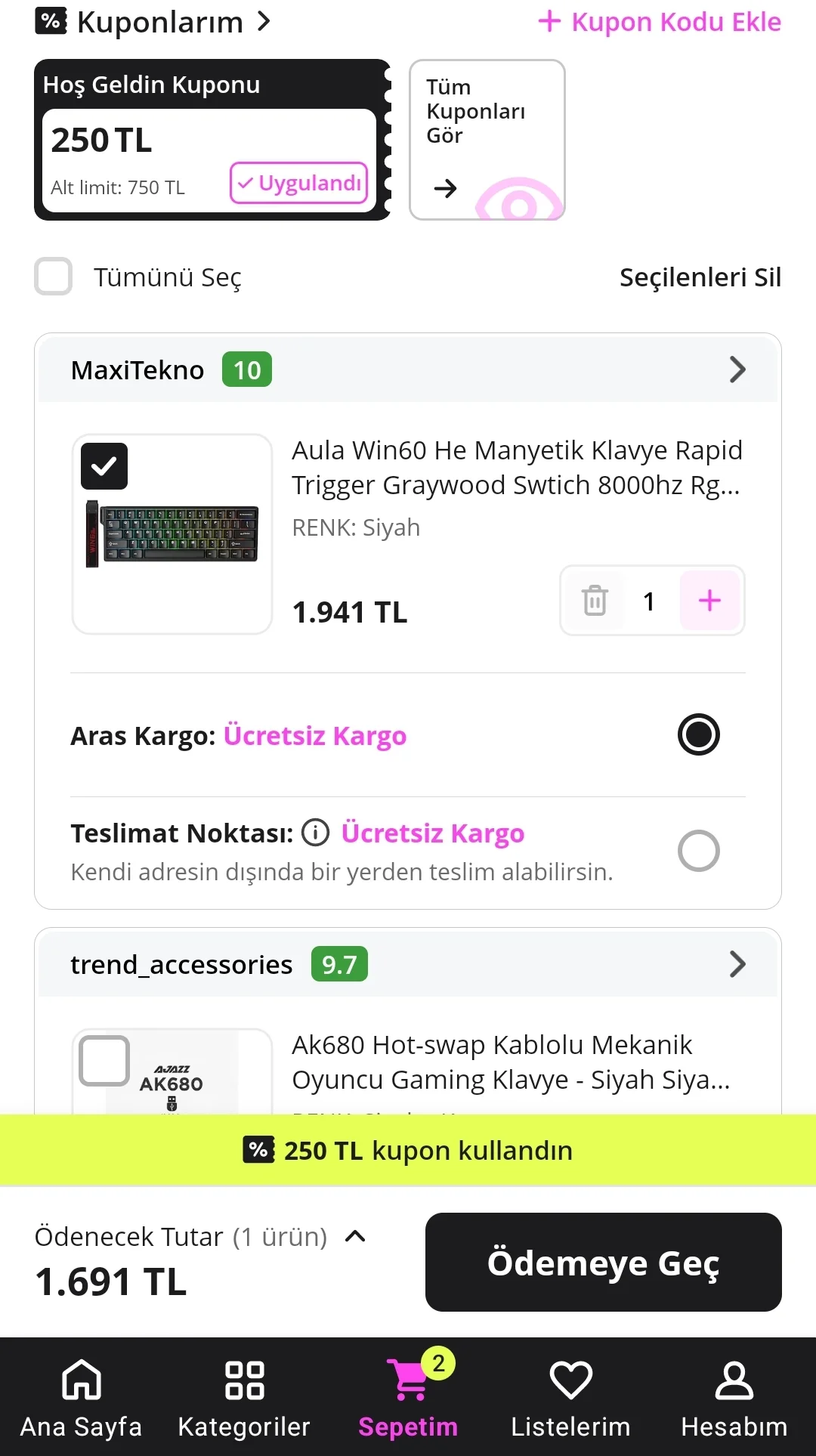The image size is (816, 1456).
Task: Tap the Uygulandı button on Hoş Geldin coupon
Action: click(x=299, y=183)
